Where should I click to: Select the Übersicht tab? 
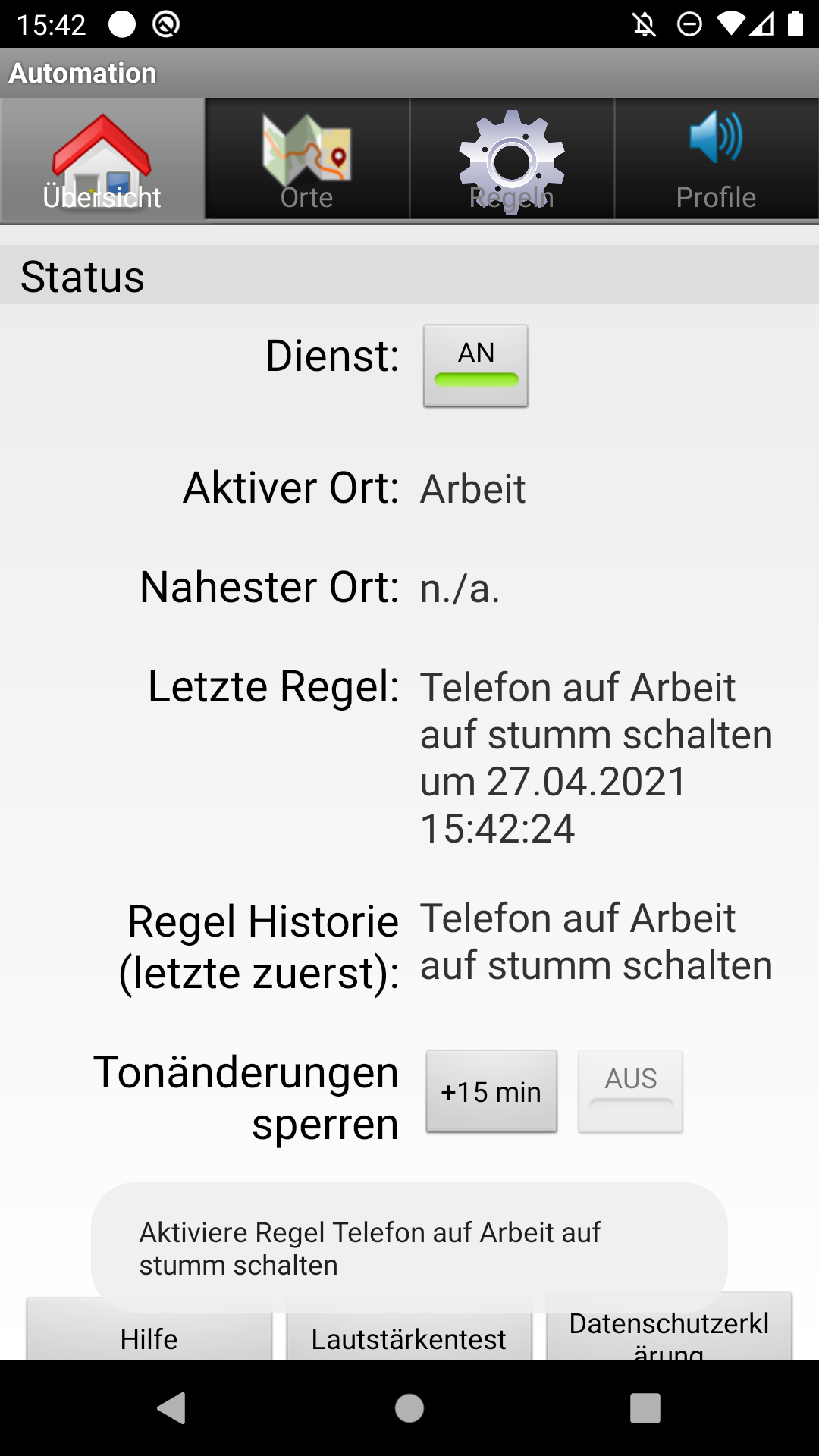tap(102, 159)
